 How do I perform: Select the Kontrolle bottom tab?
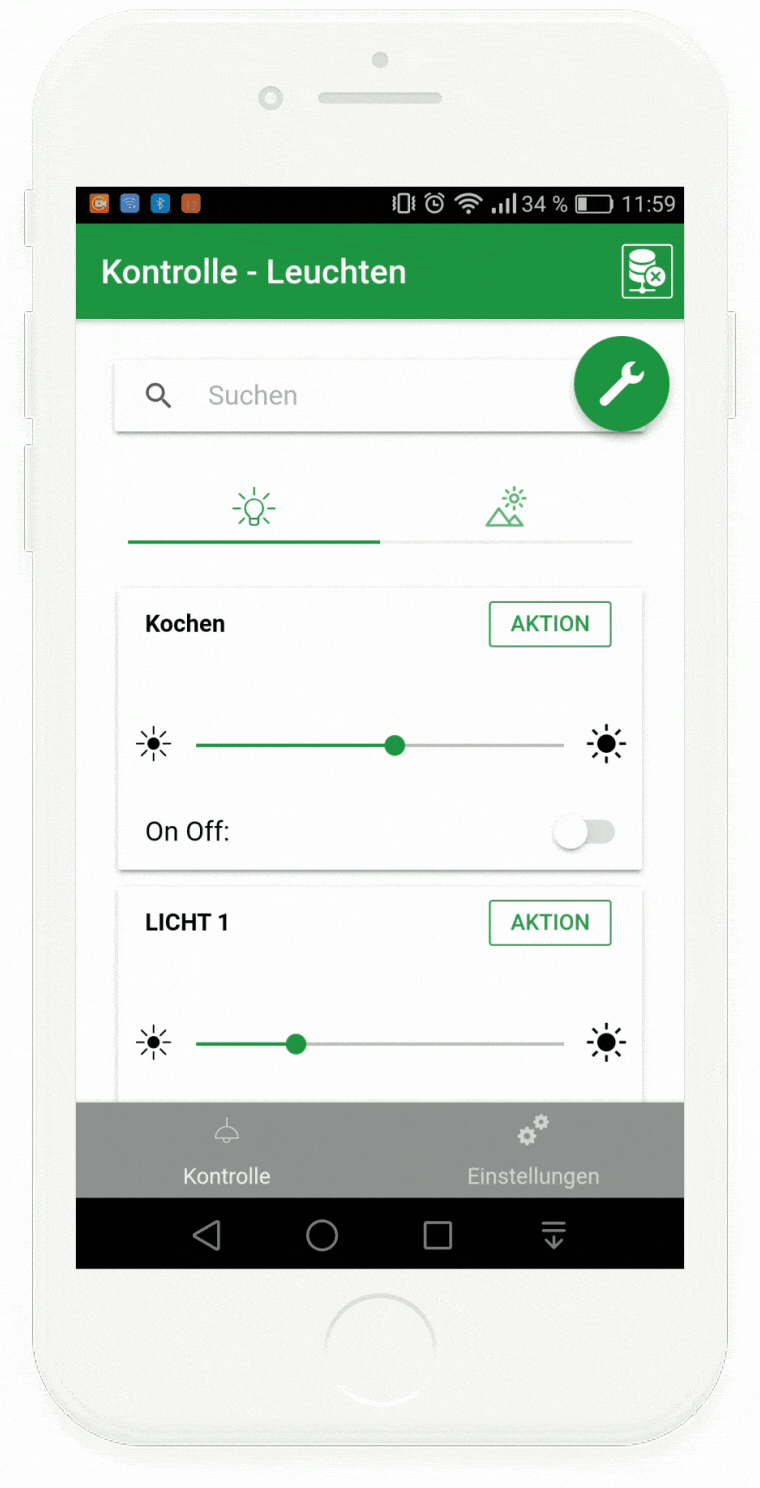(227, 1151)
